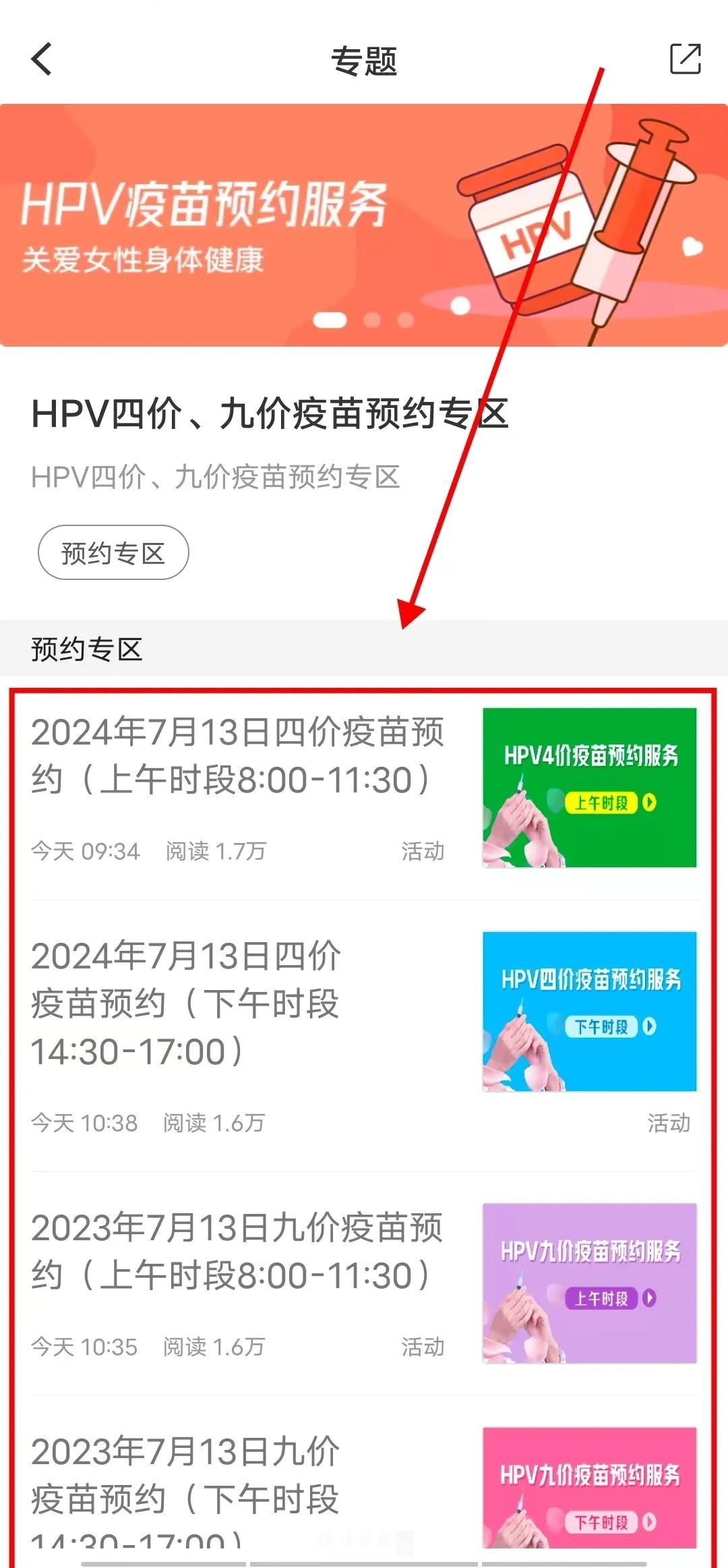Open 2024年7月13日四价疫苗预约 上午时段 entry
728x1568 pixels.
click(237, 756)
